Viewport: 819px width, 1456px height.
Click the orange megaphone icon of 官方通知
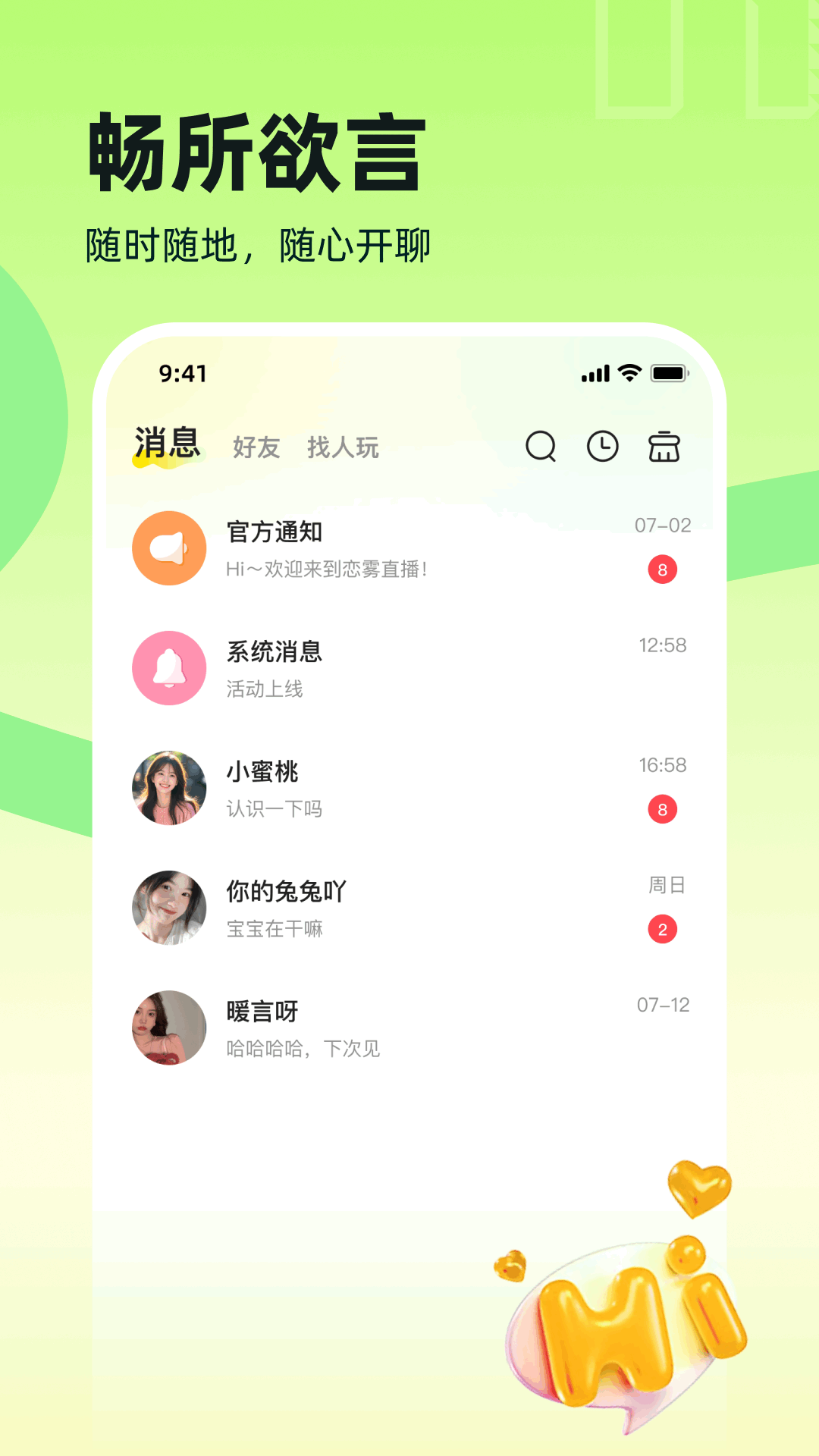(x=169, y=549)
